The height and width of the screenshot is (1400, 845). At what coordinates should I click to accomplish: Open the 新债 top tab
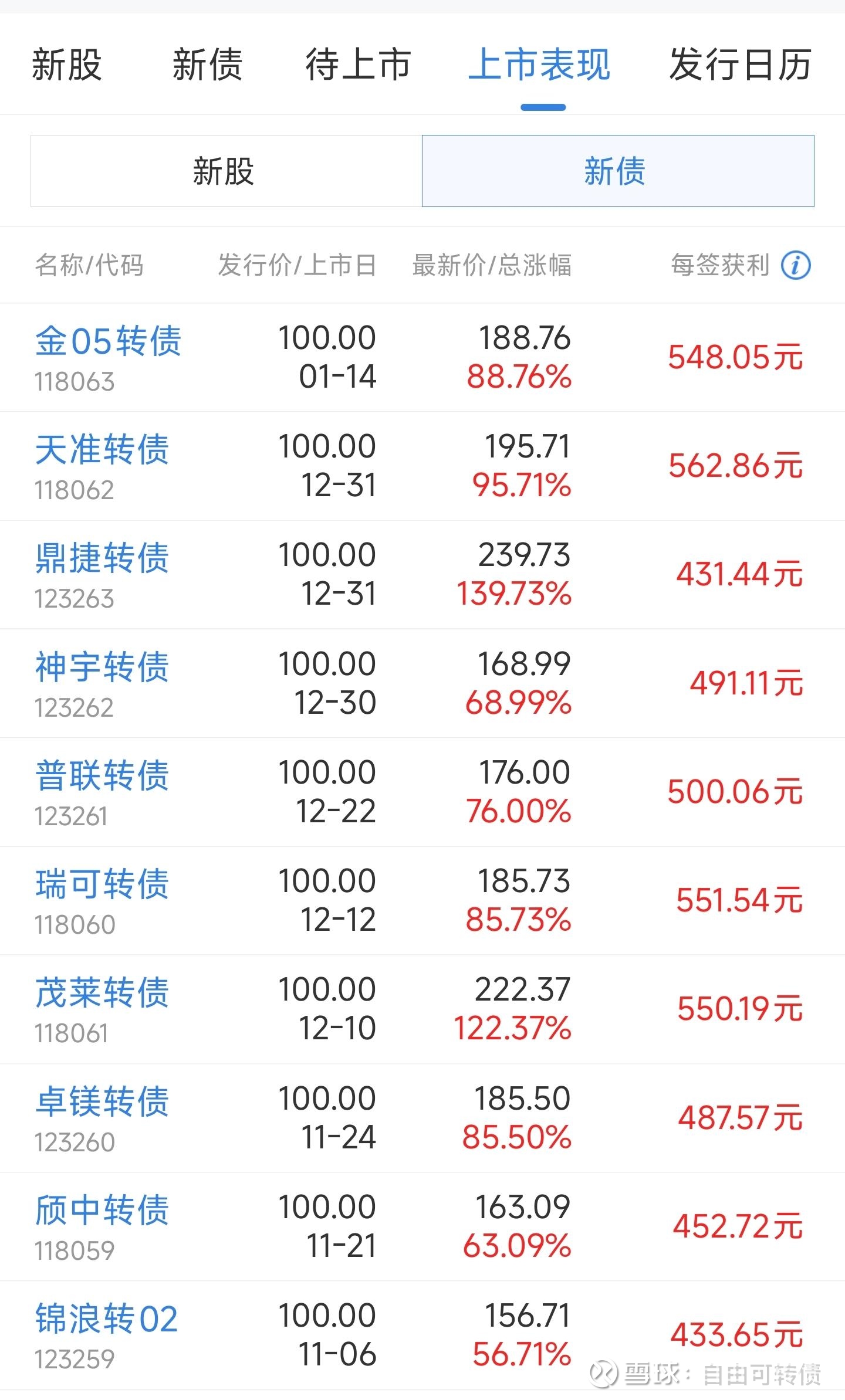(x=207, y=65)
